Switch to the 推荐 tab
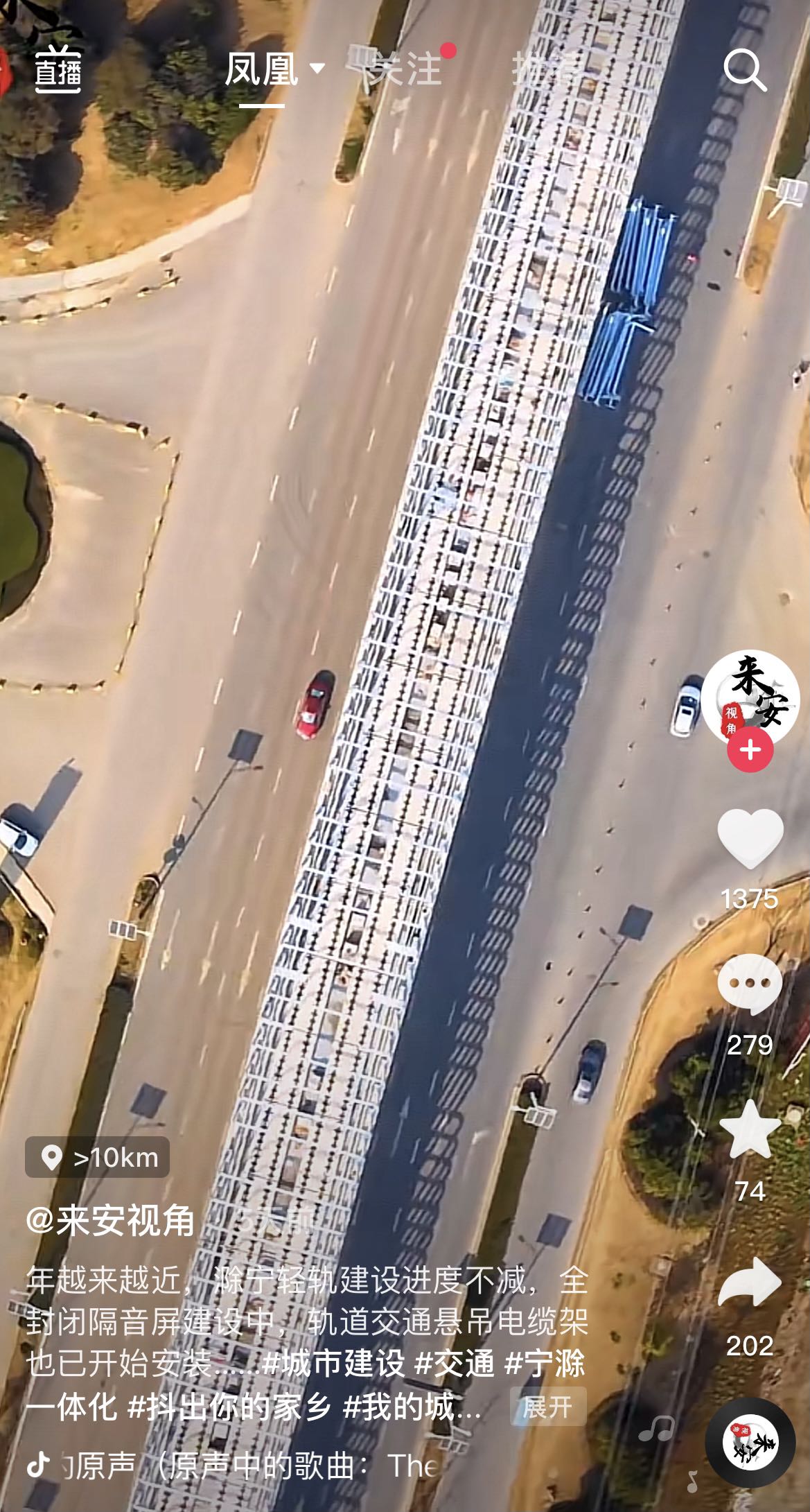The height and width of the screenshot is (1512, 810). click(x=547, y=69)
